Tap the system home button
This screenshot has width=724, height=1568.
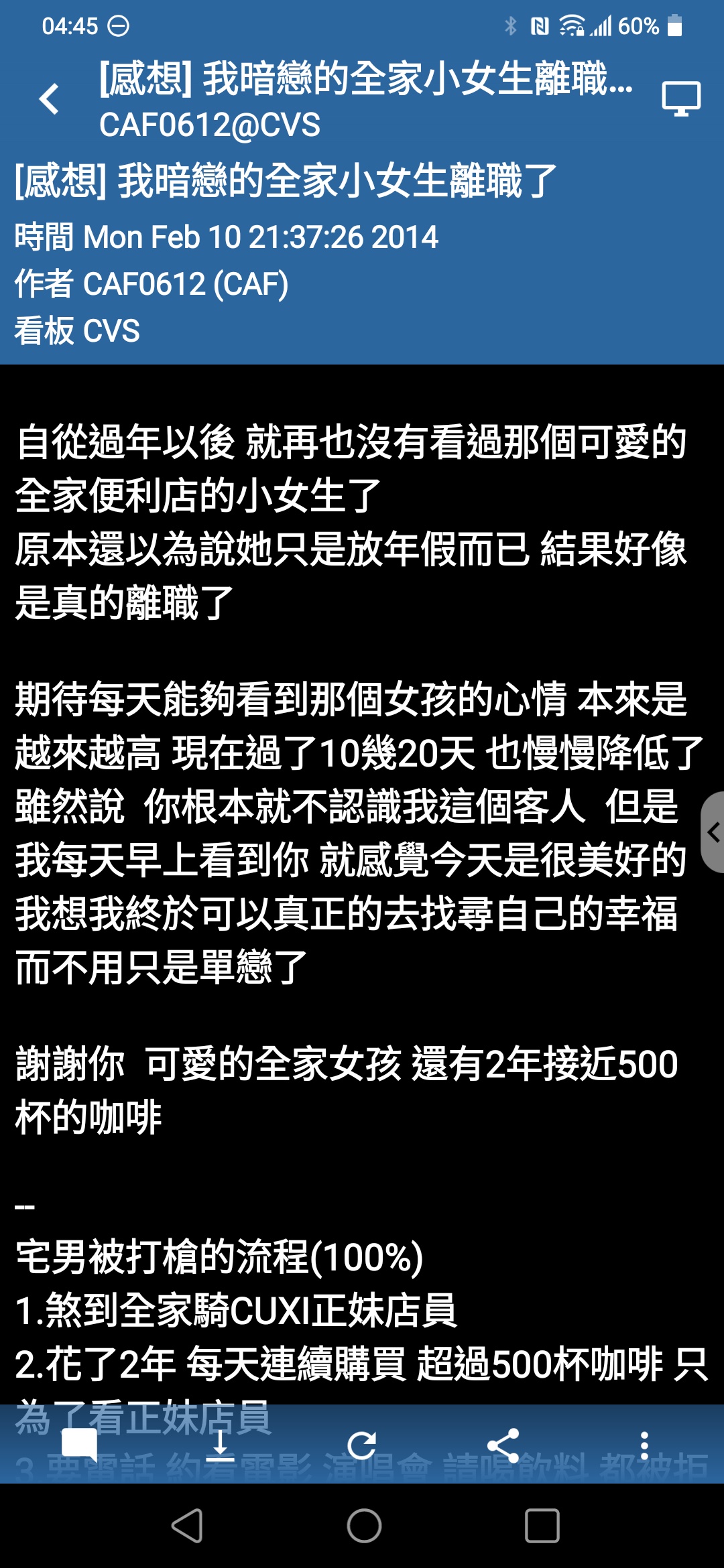pyautogui.click(x=364, y=1526)
